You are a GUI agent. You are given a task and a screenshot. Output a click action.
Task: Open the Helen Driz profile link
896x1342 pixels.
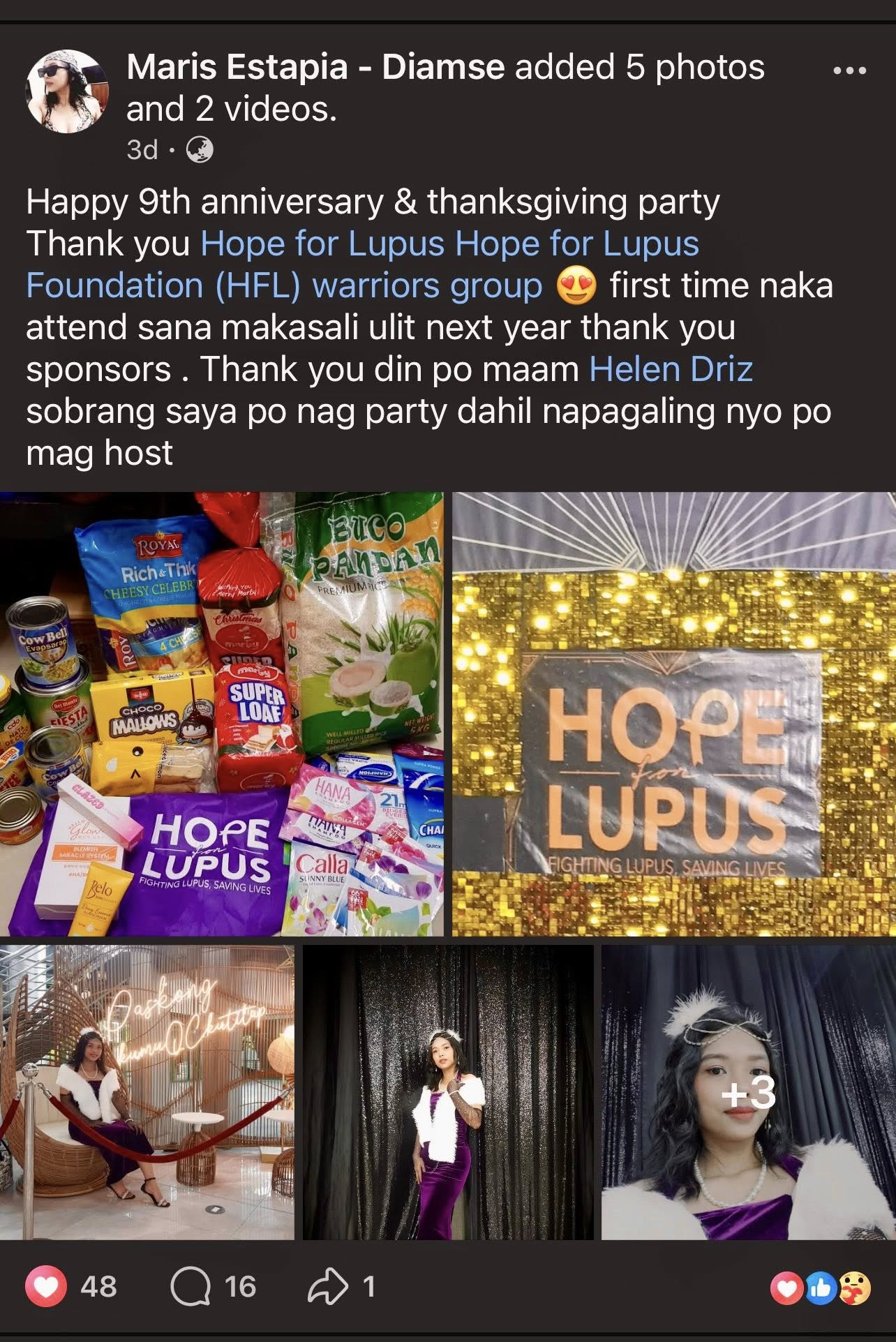(671, 369)
